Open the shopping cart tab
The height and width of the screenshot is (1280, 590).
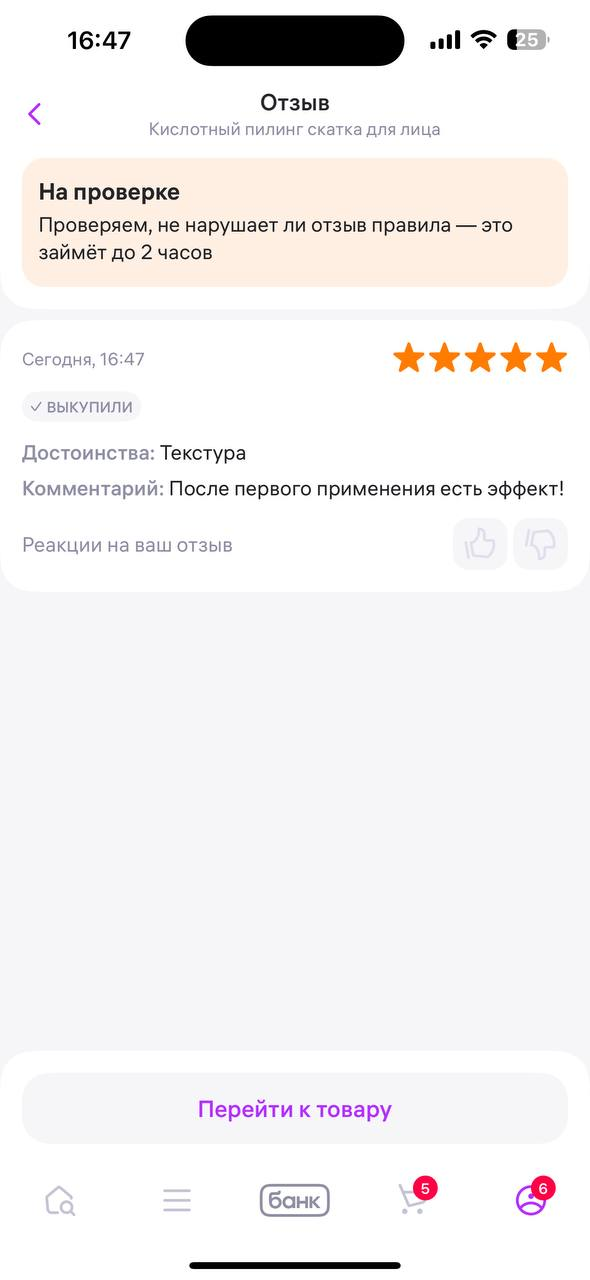(x=412, y=1198)
